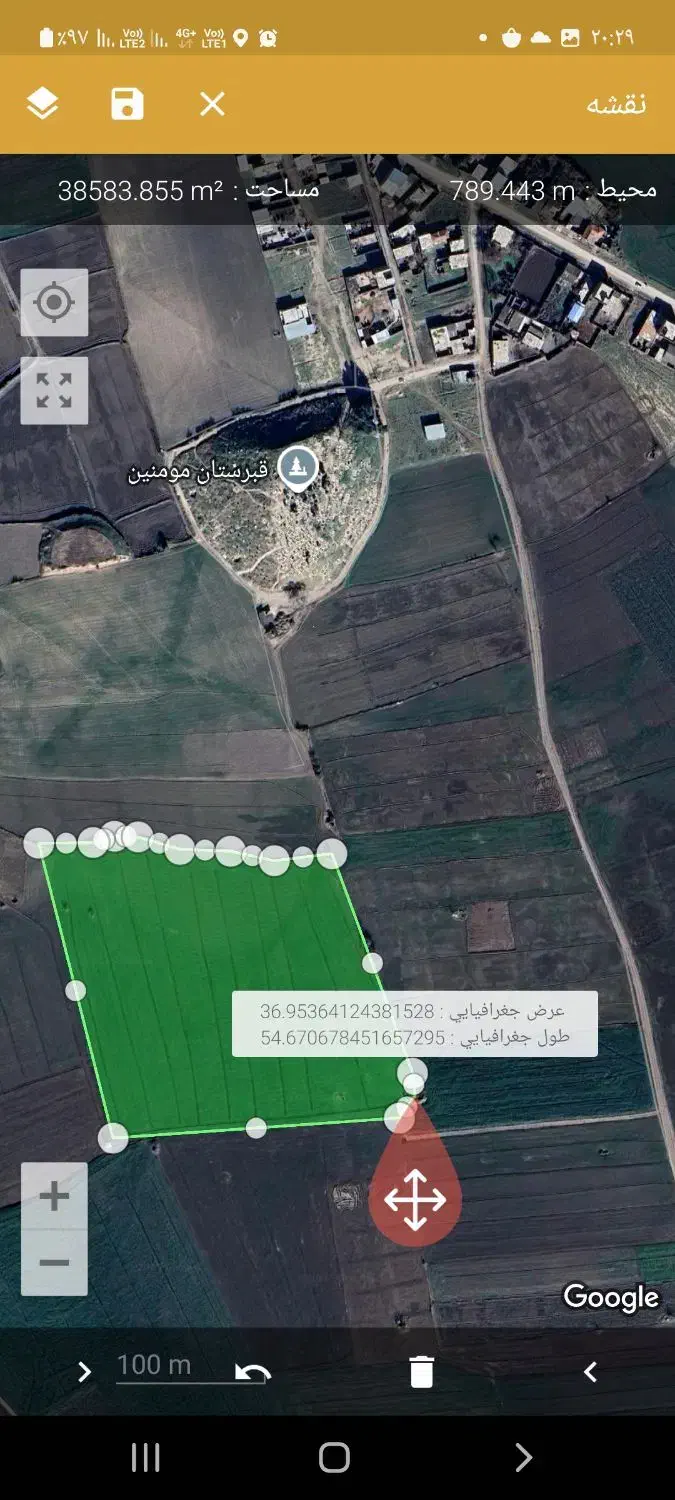The width and height of the screenshot is (675, 1500).
Task: Tap the red move-marker handle
Action: (415, 1198)
